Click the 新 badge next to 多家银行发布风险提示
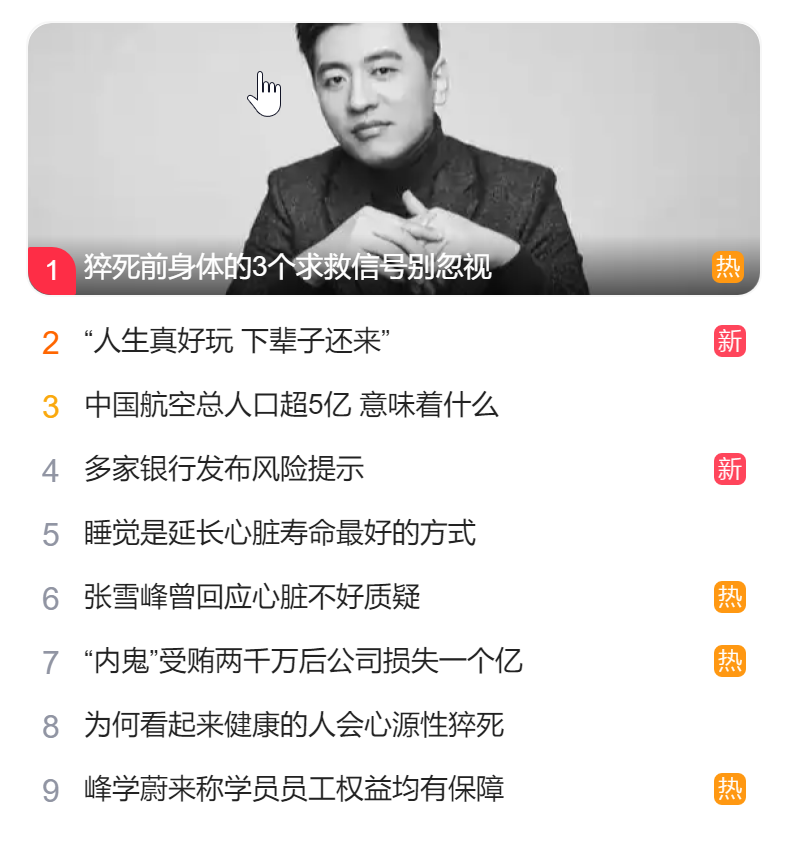 (x=729, y=470)
